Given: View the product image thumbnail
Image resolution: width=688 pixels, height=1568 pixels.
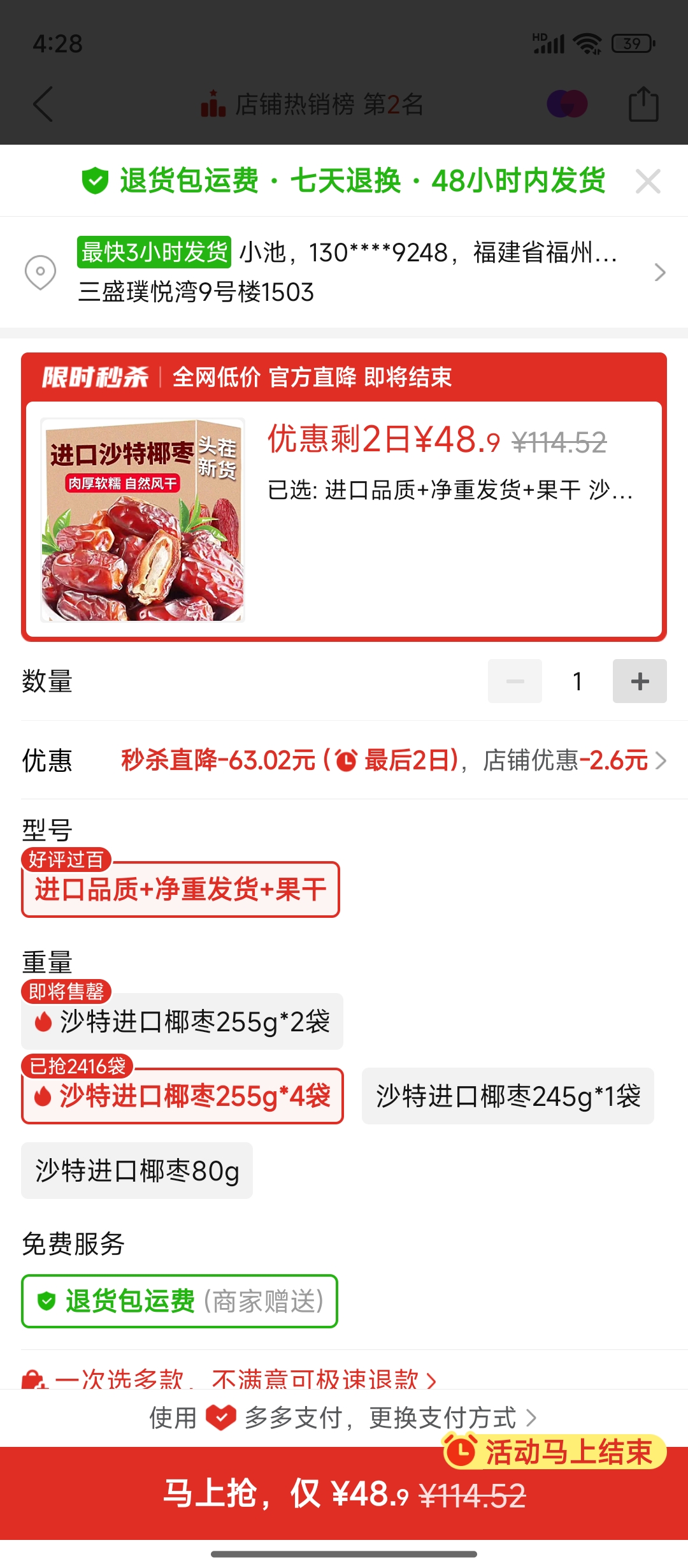Looking at the screenshot, I should pyautogui.click(x=143, y=519).
